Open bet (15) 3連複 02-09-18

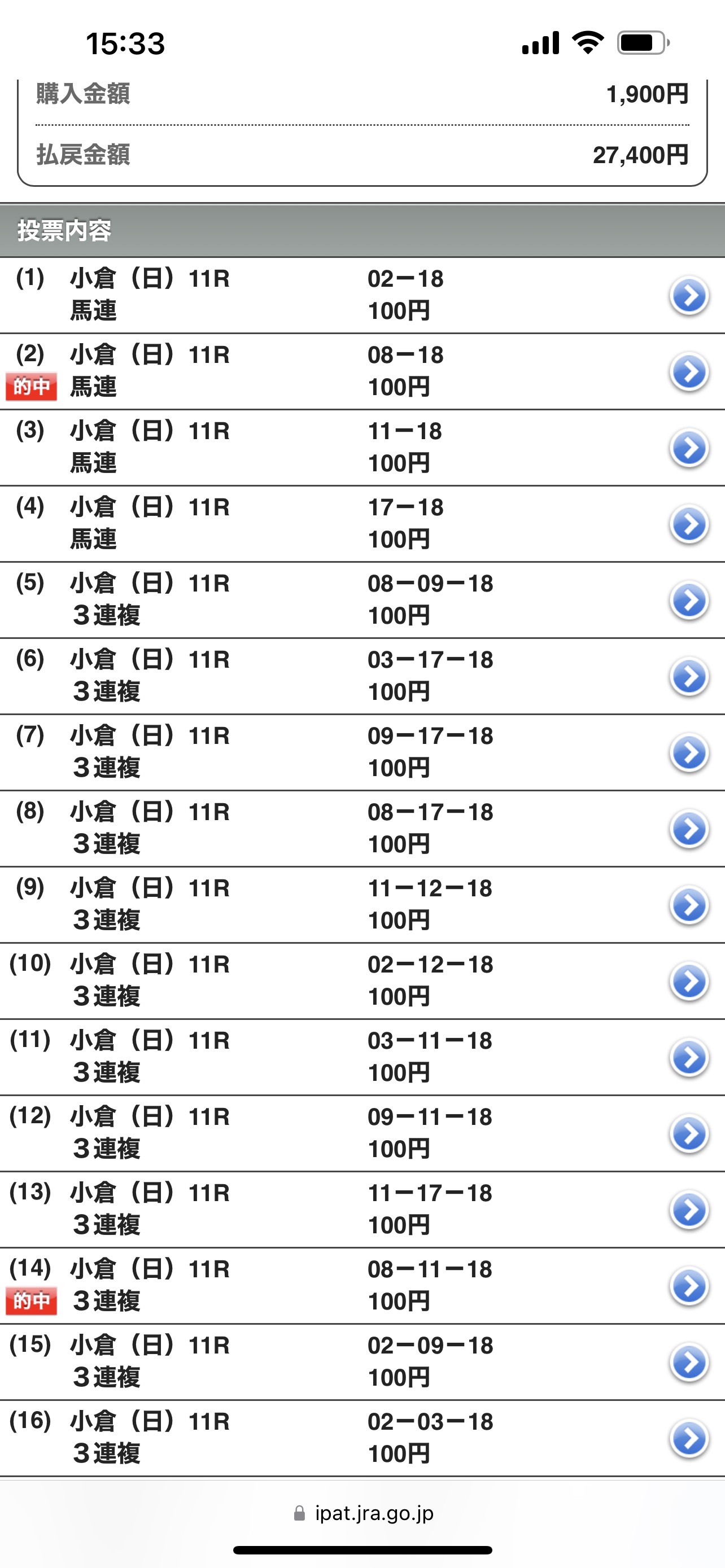point(688,1361)
